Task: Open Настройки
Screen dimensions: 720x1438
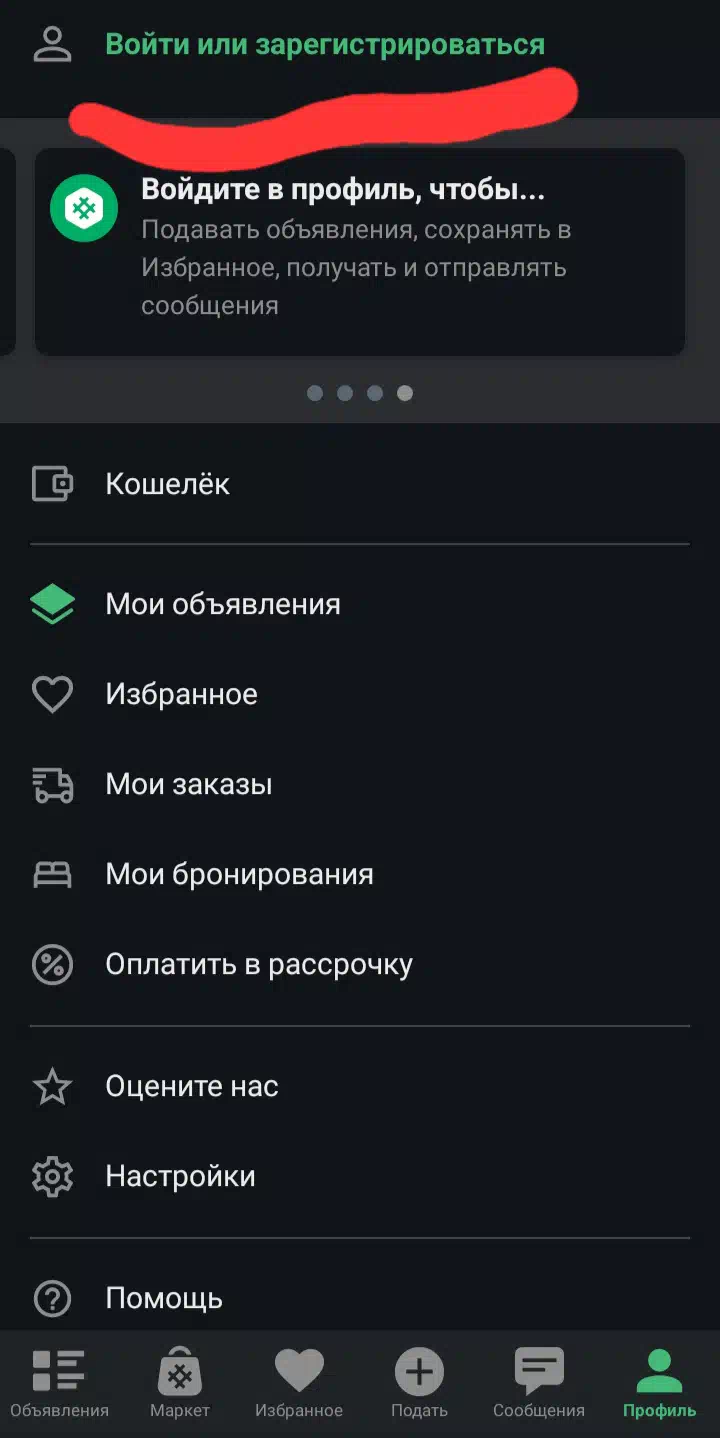Action: point(360,1176)
